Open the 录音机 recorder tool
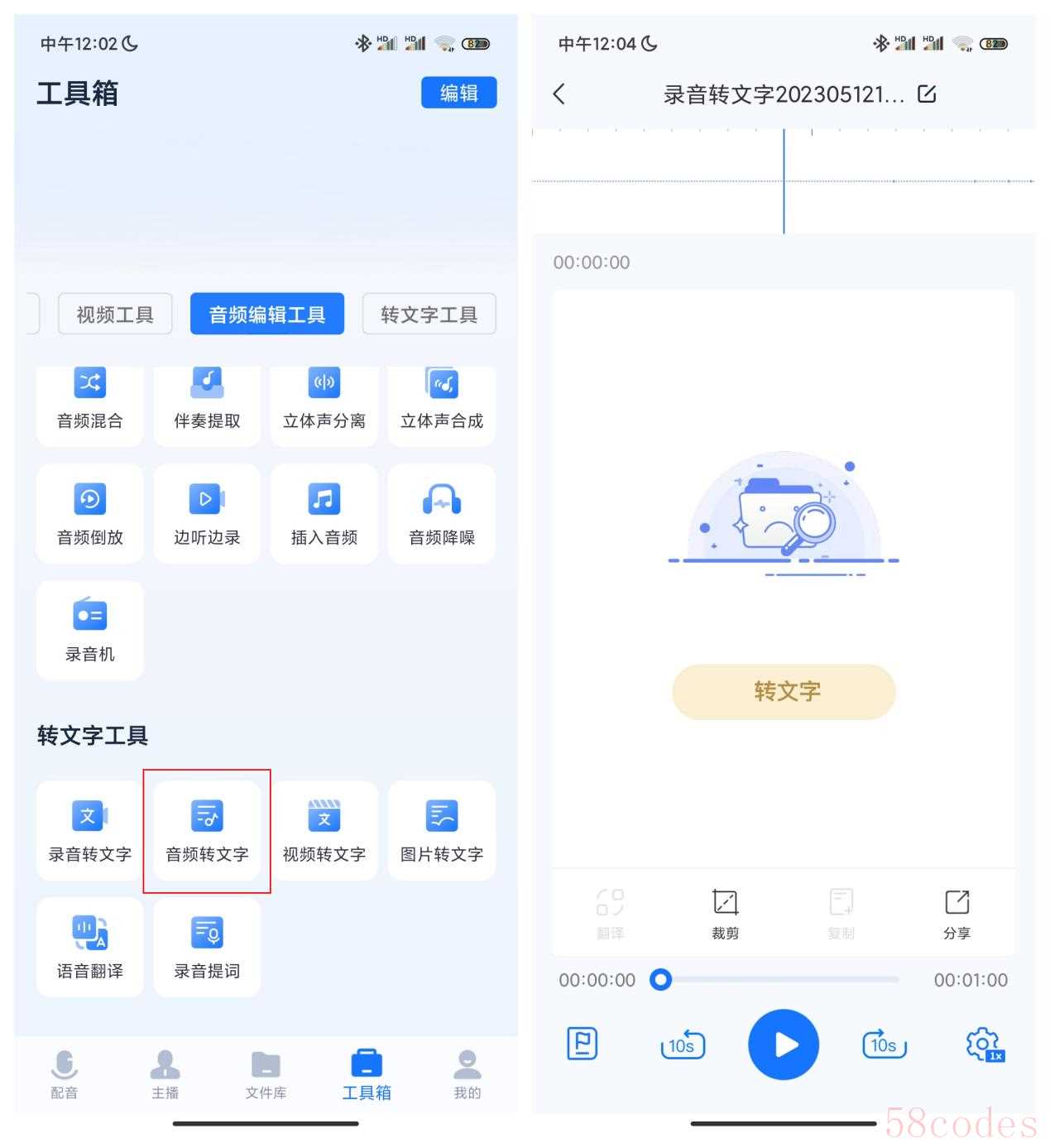This screenshot has width=1050, height=1148. (x=89, y=631)
